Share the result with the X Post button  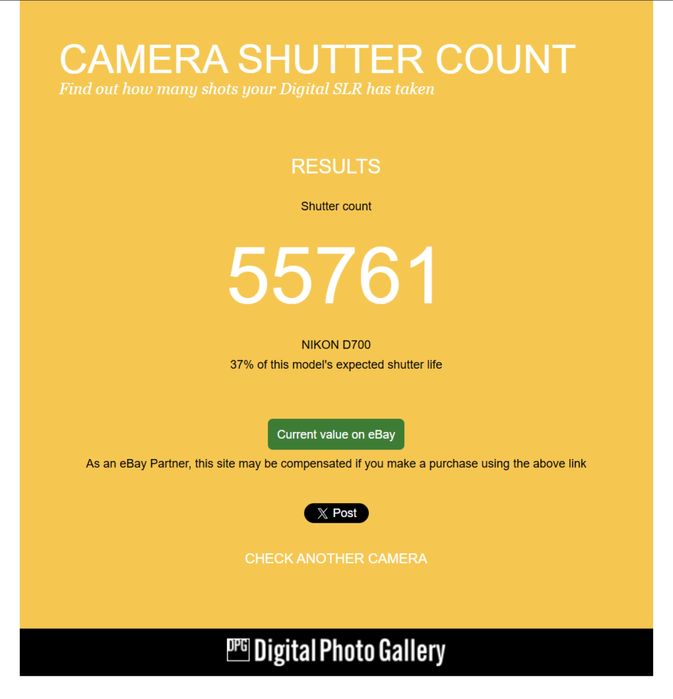point(336,513)
